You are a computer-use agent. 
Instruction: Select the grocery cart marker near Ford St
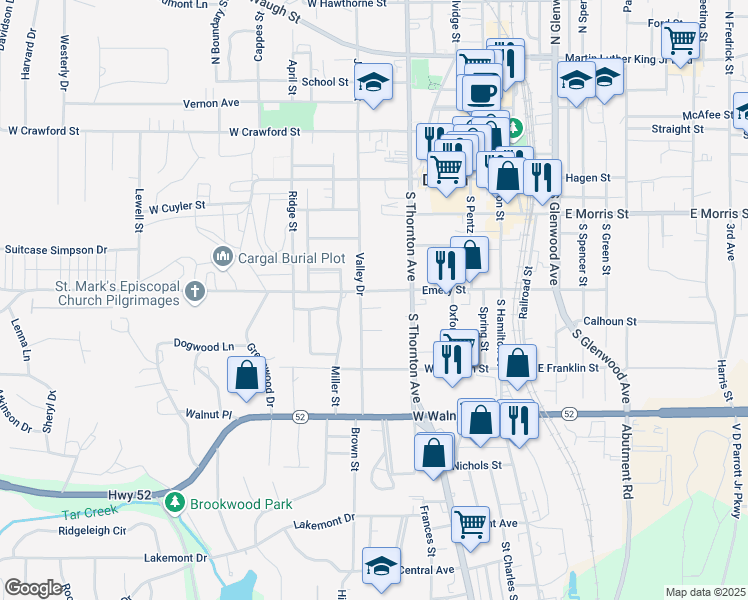pyautogui.click(x=681, y=41)
